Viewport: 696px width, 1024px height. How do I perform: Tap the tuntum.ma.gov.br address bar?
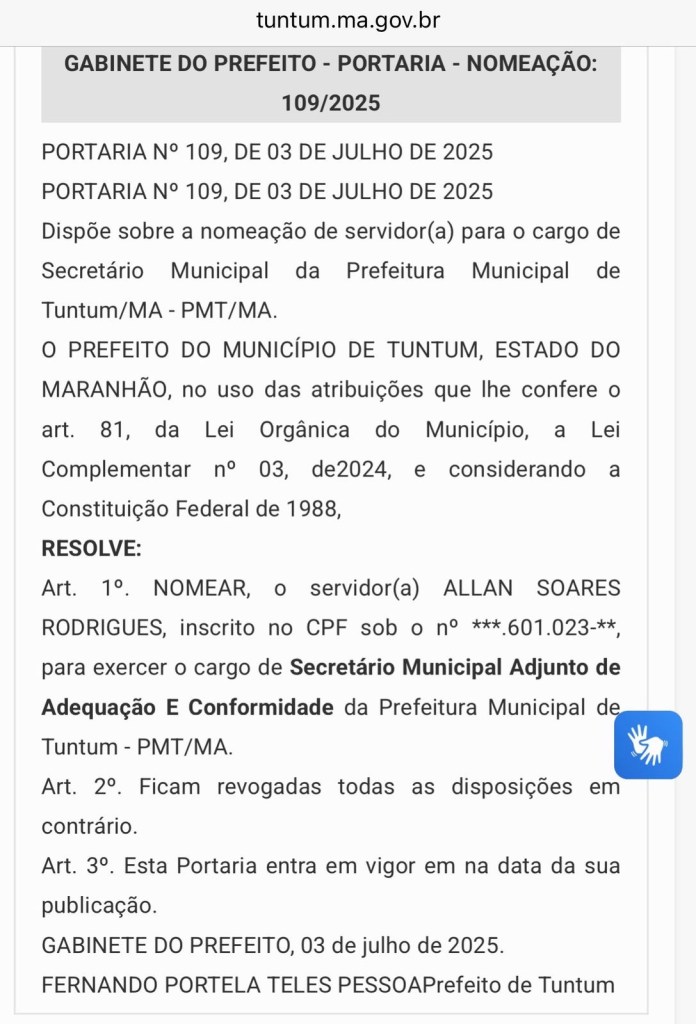tap(347, 20)
